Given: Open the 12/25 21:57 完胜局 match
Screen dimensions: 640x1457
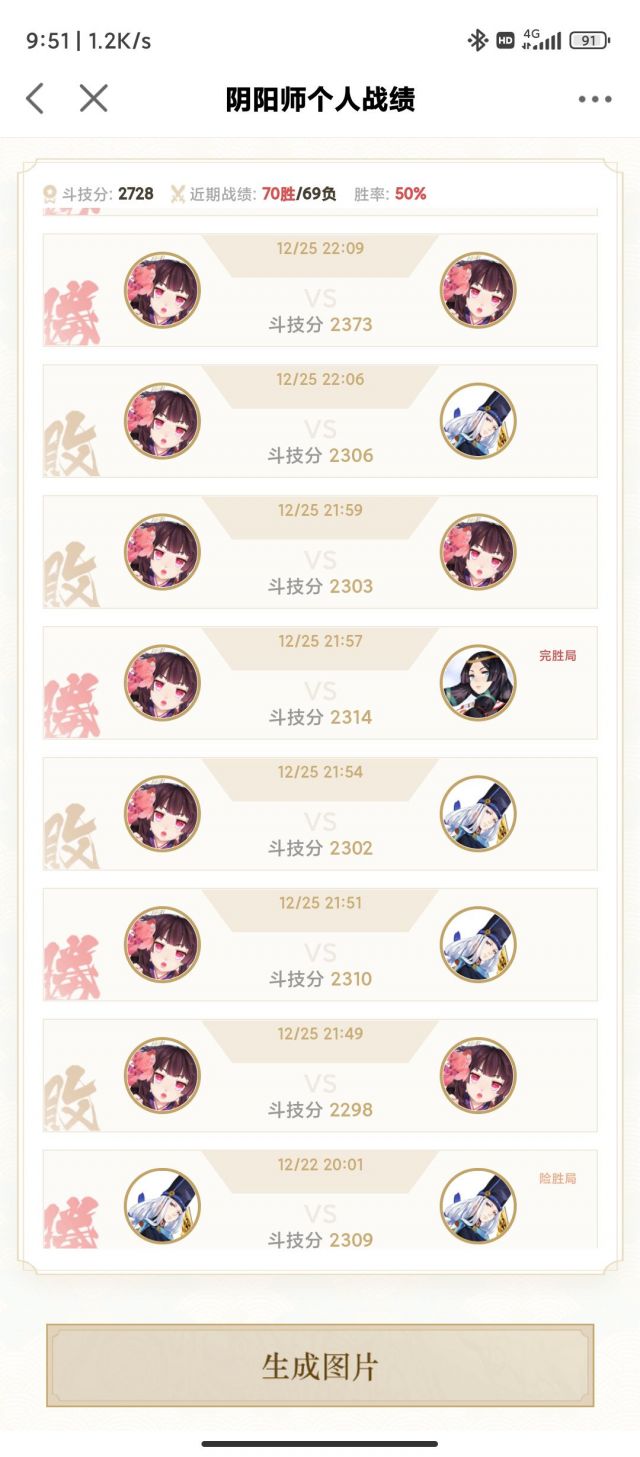Looking at the screenshot, I should [x=320, y=683].
